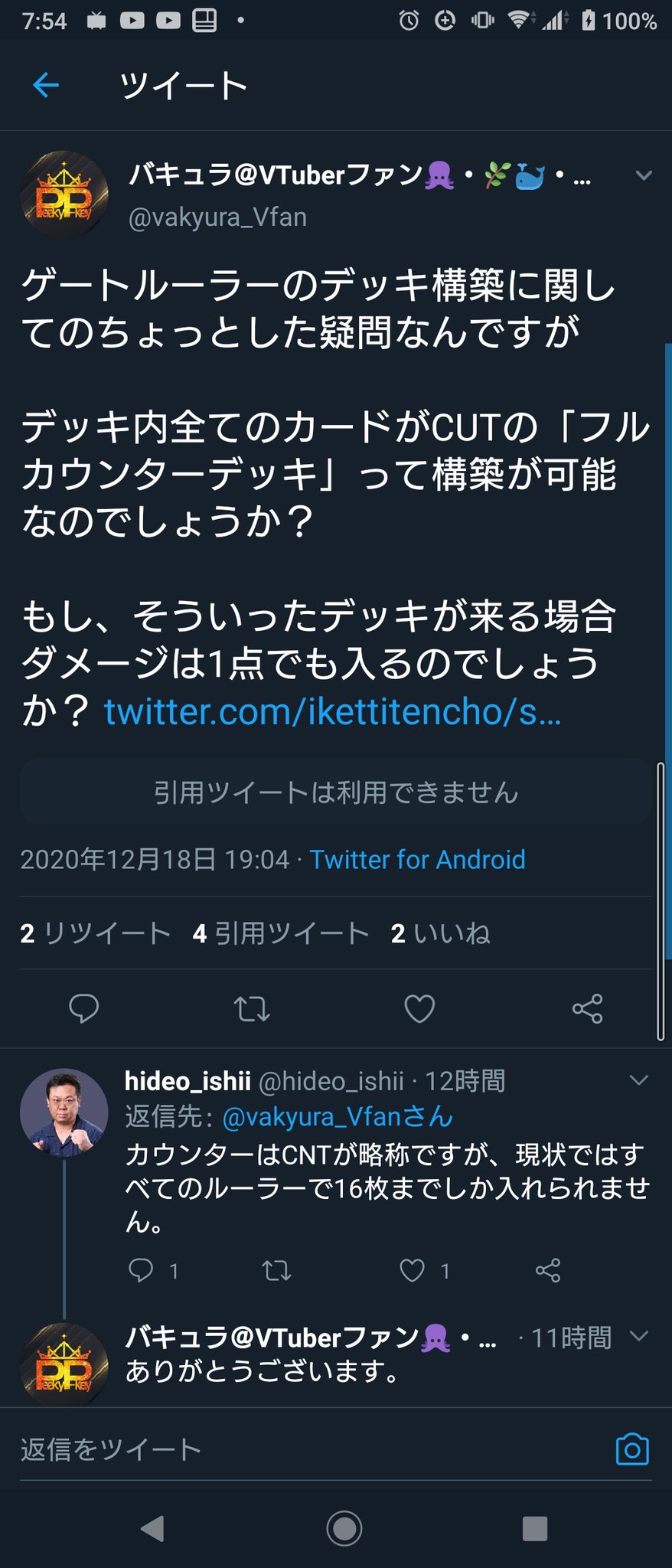Go back from the tweet view
Image resolution: width=672 pixels, height=1568 pixels.
click(46, 85)
